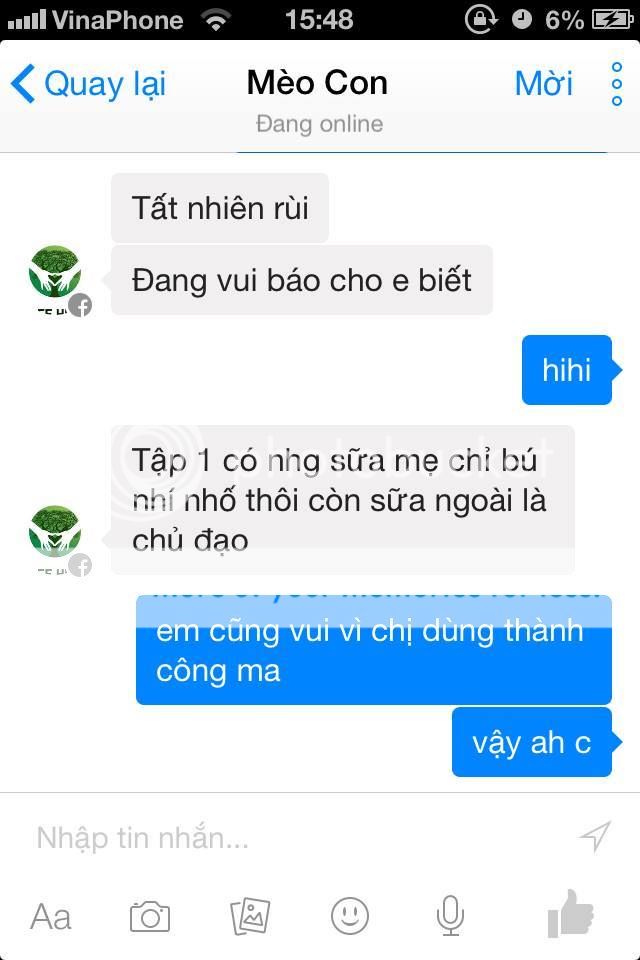Open Mèo Con contact details
The image size is (640, 960).
(318, 84)
